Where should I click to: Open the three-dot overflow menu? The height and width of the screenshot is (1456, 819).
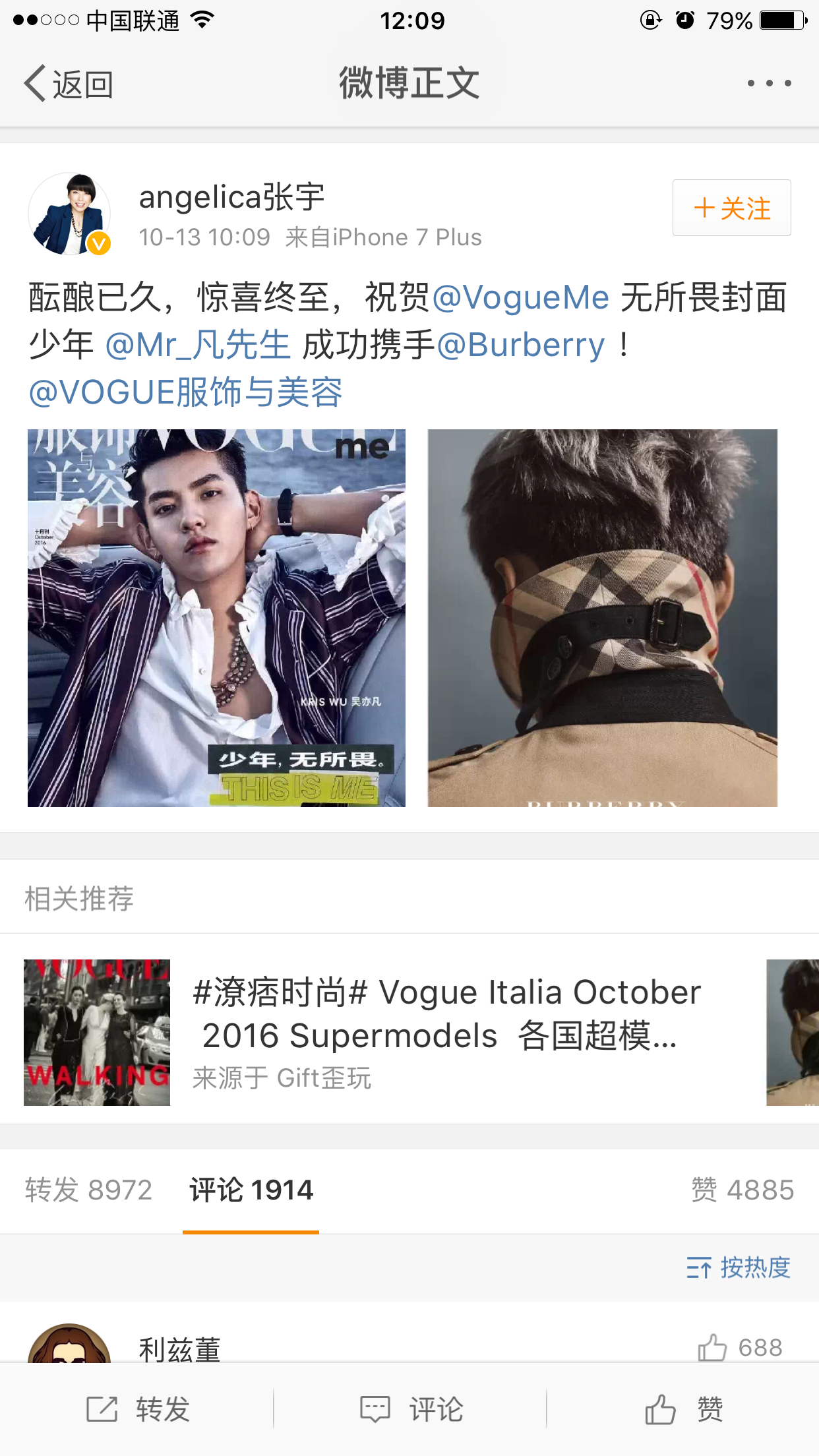768,84
